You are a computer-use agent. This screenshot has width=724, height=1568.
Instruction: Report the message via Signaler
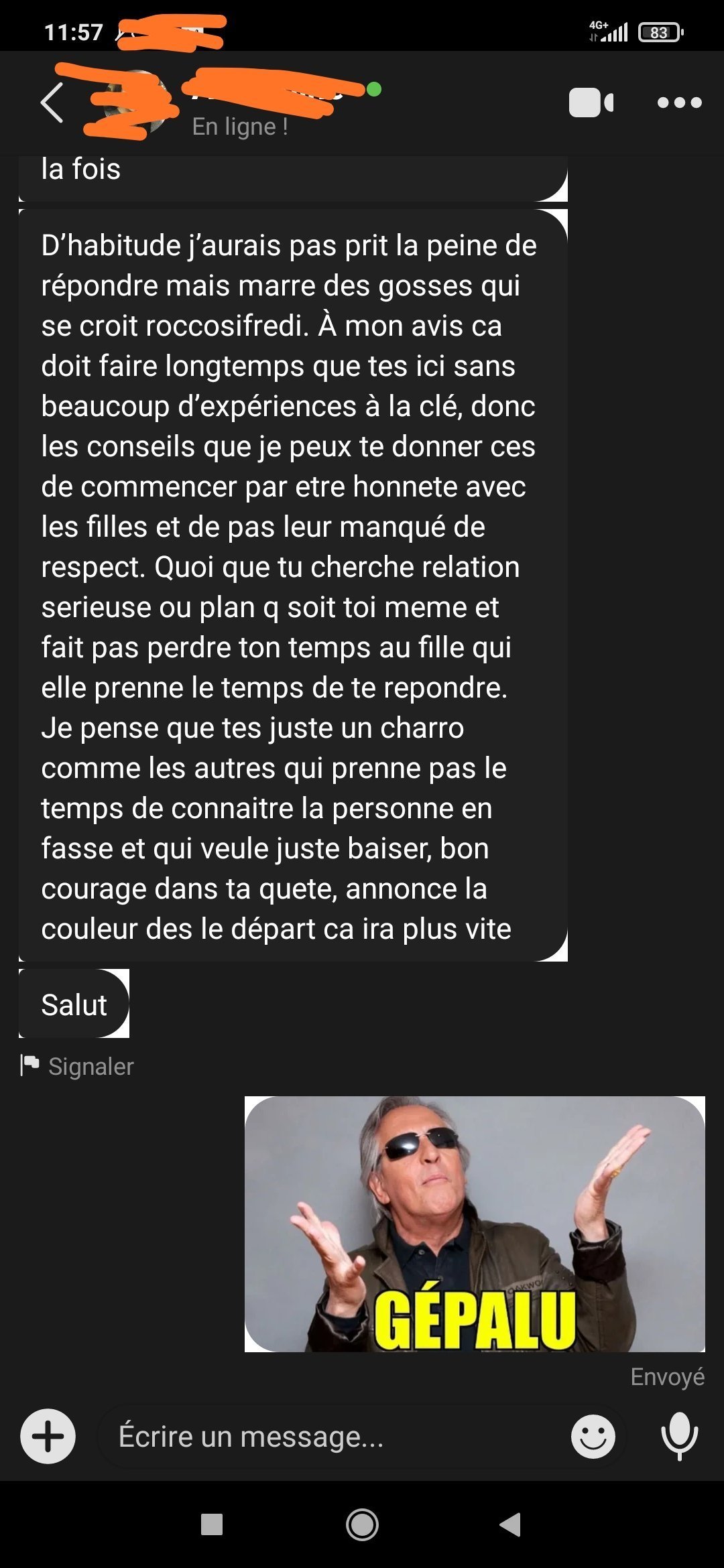point(78,1066)
